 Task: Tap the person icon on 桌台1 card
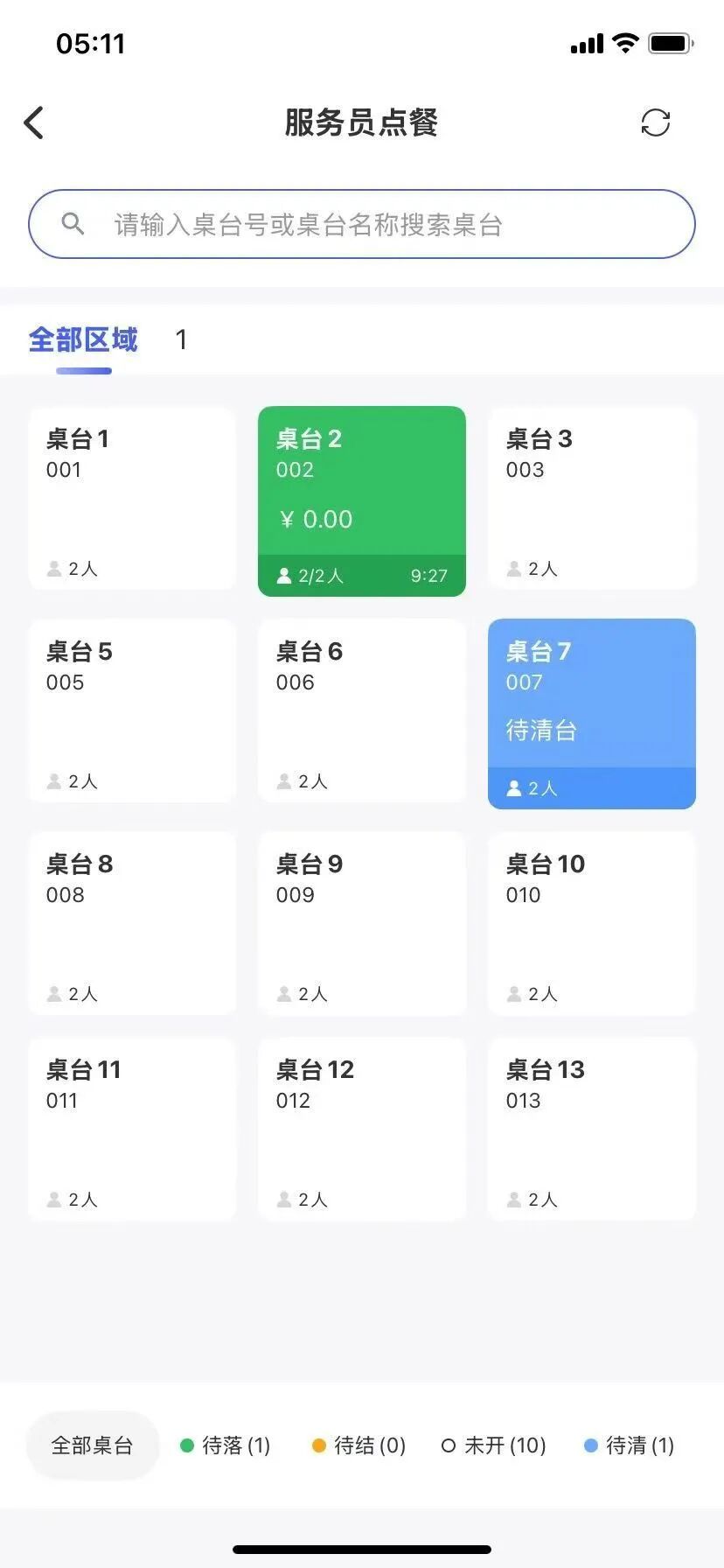click(54, 568)
